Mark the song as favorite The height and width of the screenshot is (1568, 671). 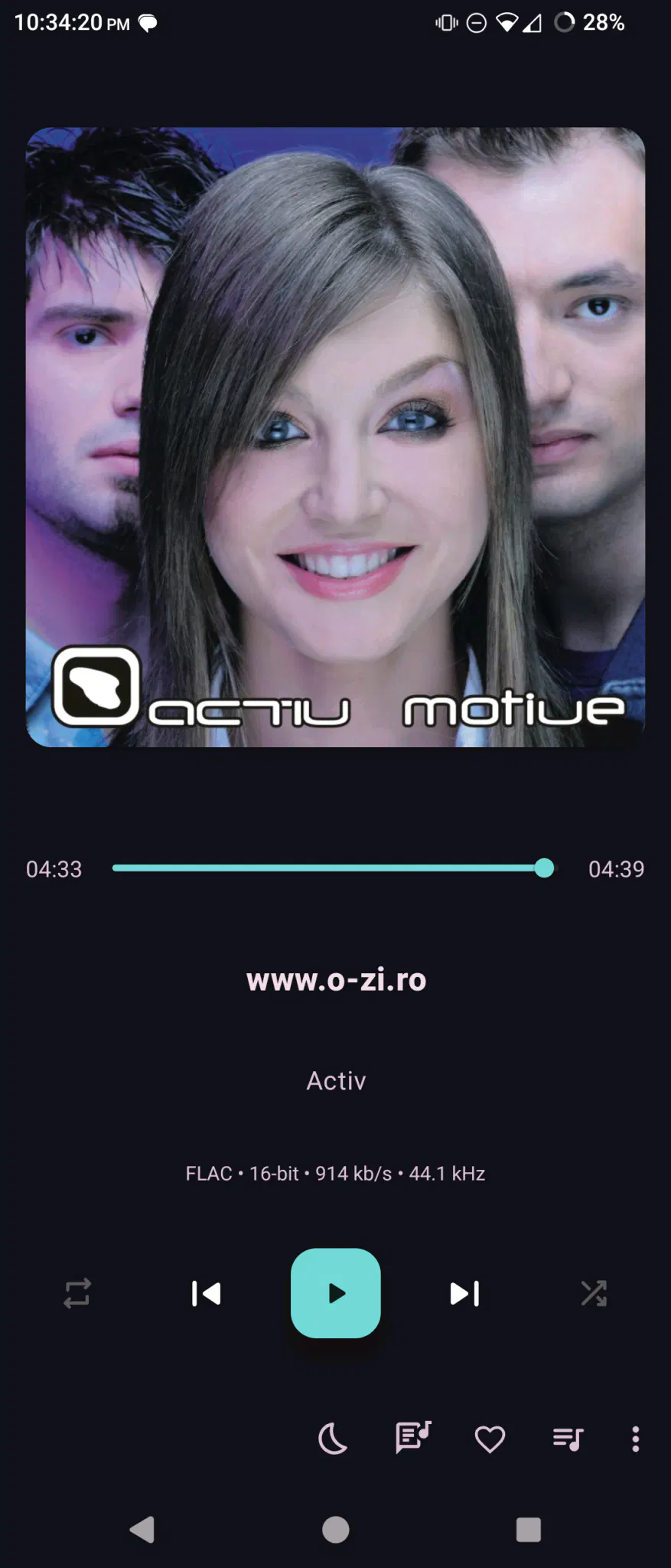click(x=490, y=1439)
